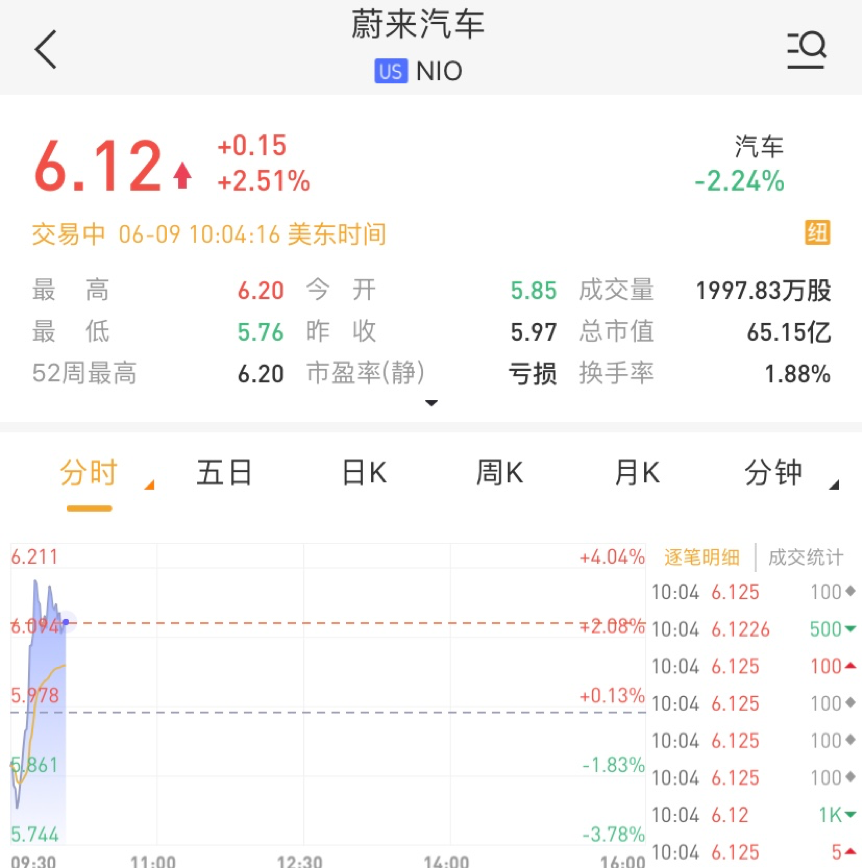Expand more quote details arrow
862x868 pixels.
[x=431, y=403]
